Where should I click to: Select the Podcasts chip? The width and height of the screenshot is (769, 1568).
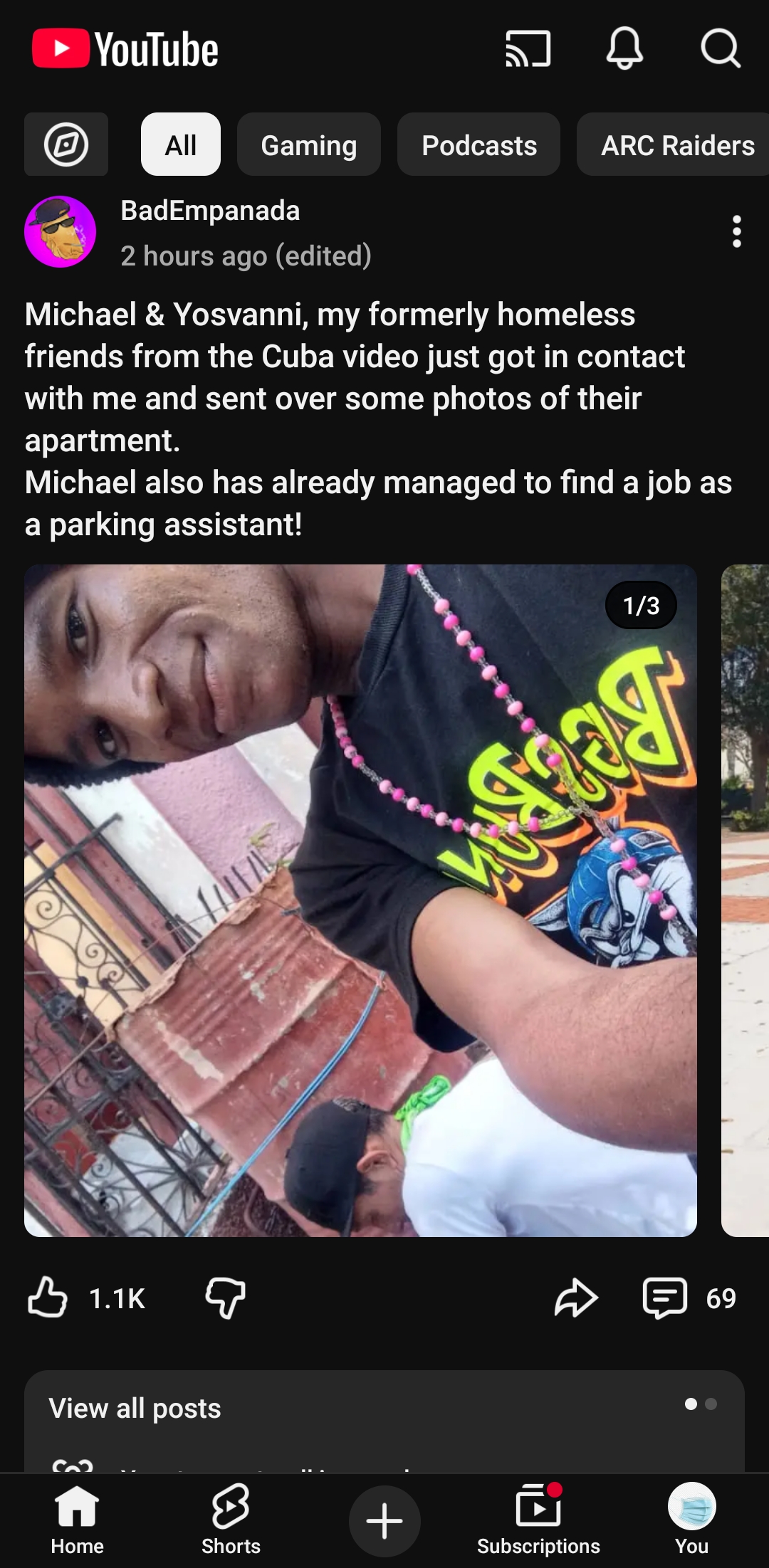pos(478,144)
